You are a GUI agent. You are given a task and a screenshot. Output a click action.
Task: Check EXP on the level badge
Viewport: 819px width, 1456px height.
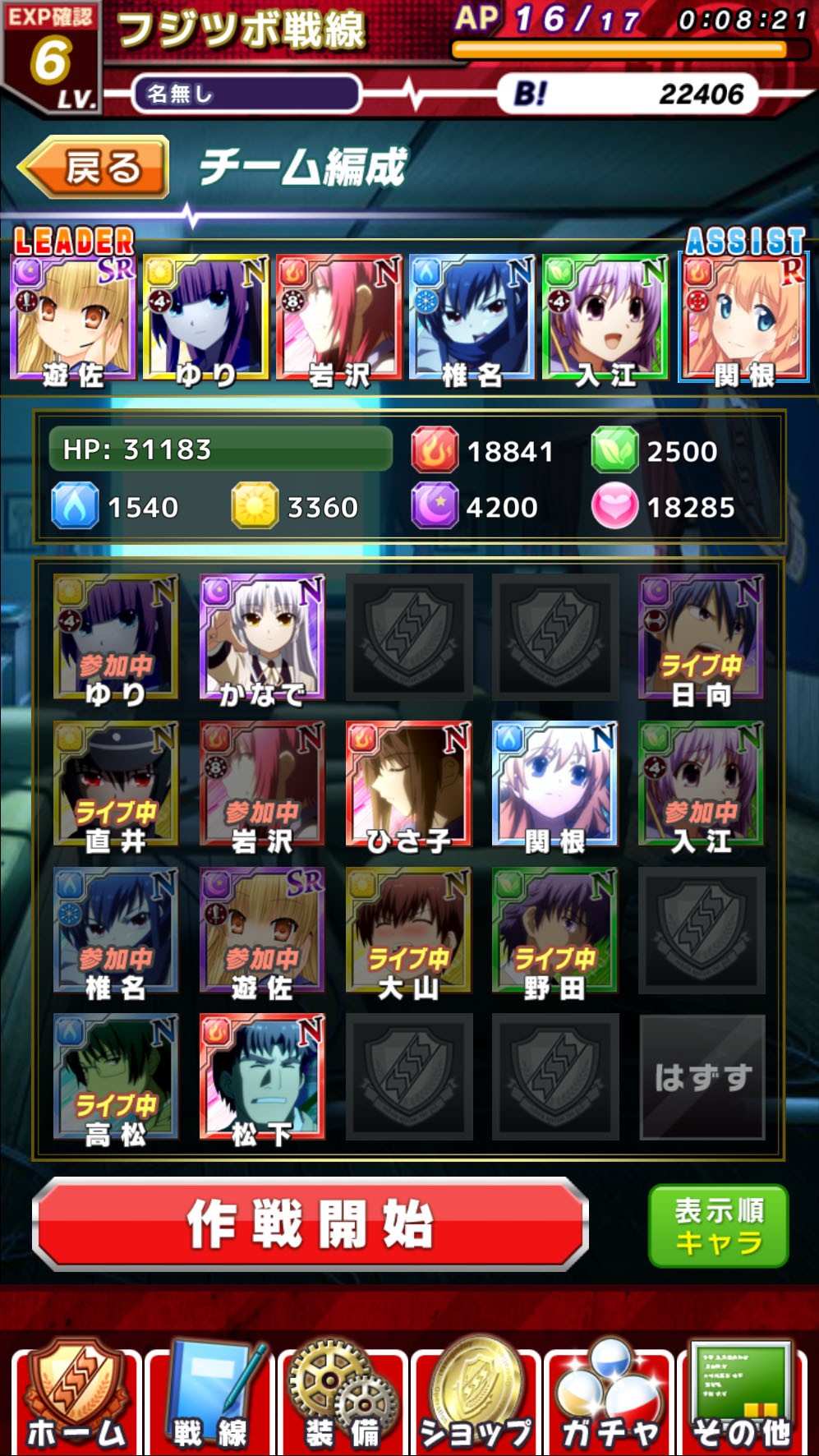pos(51,53)
